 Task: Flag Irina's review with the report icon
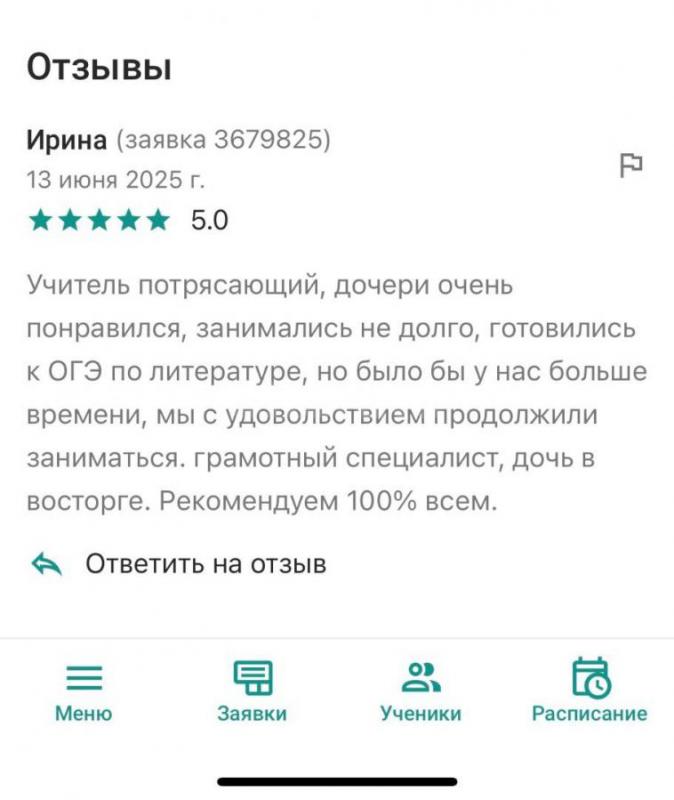631,166
